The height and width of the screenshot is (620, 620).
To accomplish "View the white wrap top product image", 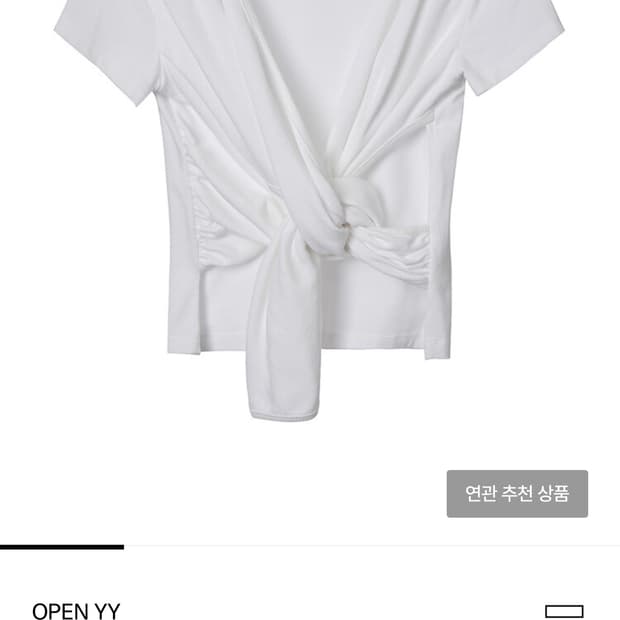I will [310, 210].
